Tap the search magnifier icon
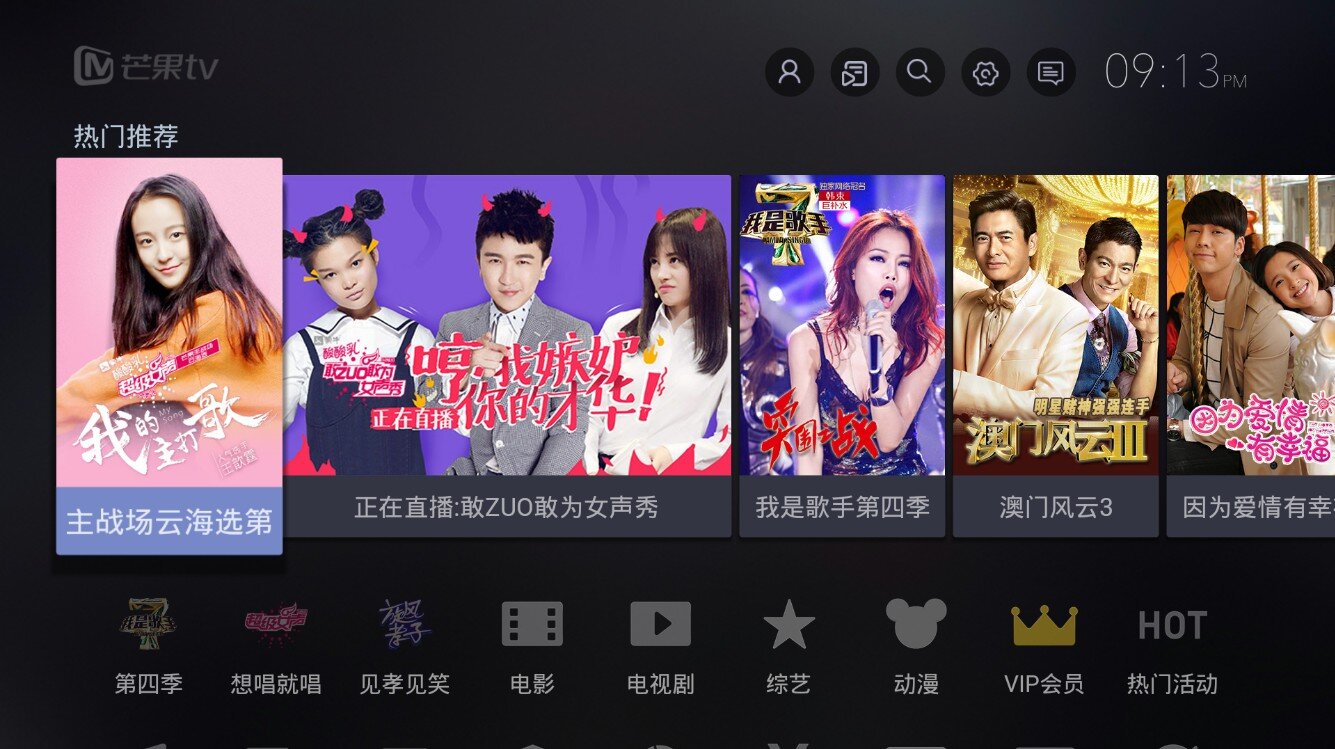Screen dimensions: 1335x749 [x=919, y=72]
